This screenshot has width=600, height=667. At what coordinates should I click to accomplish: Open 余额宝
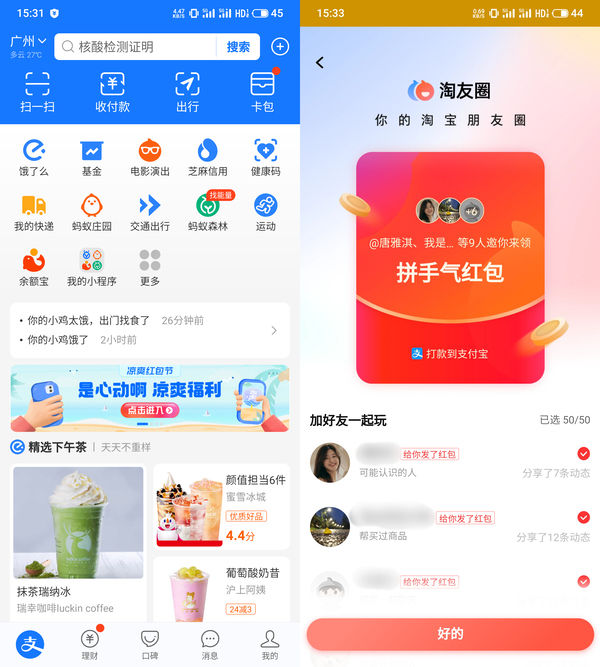[x=34, y=267]
